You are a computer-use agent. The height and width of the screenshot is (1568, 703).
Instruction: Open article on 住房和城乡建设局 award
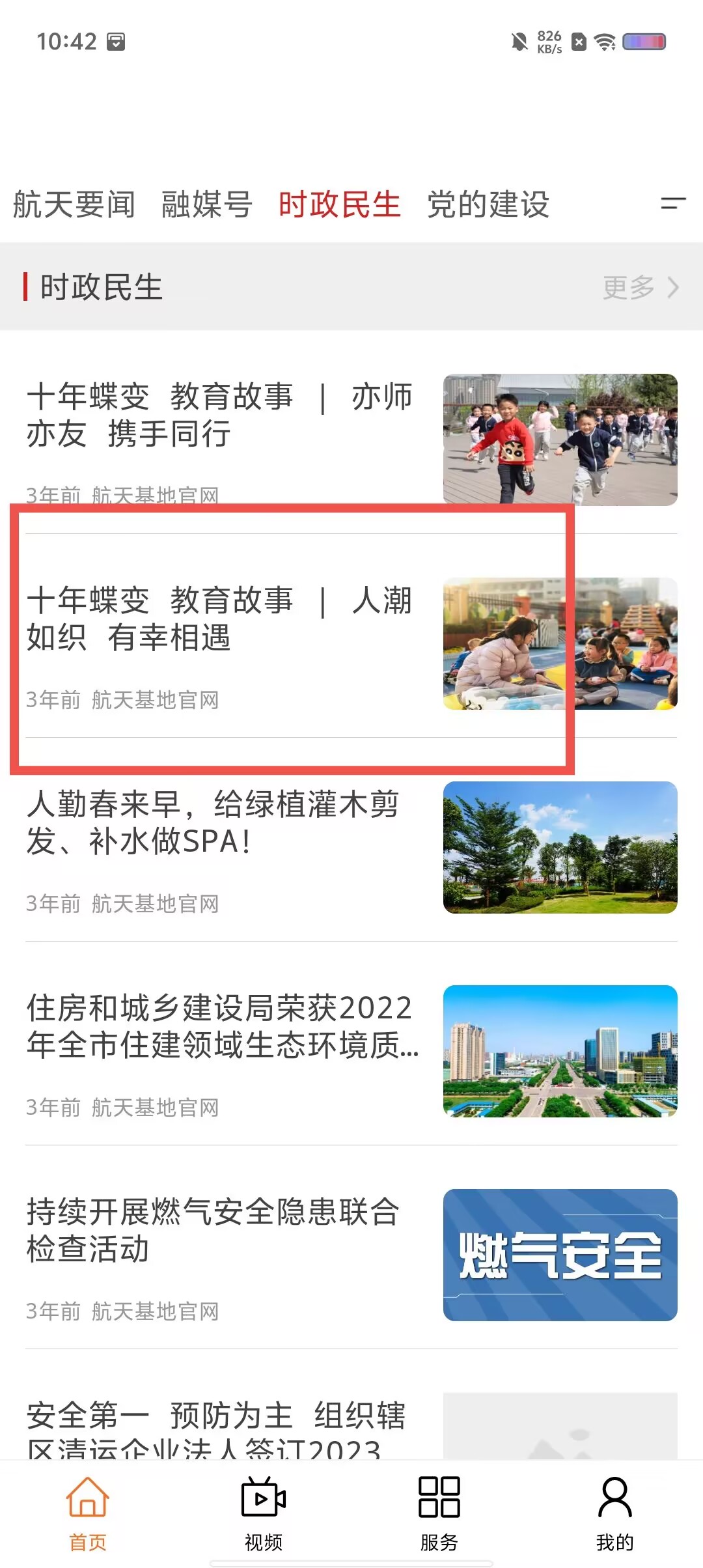[x=351, y=1051]
